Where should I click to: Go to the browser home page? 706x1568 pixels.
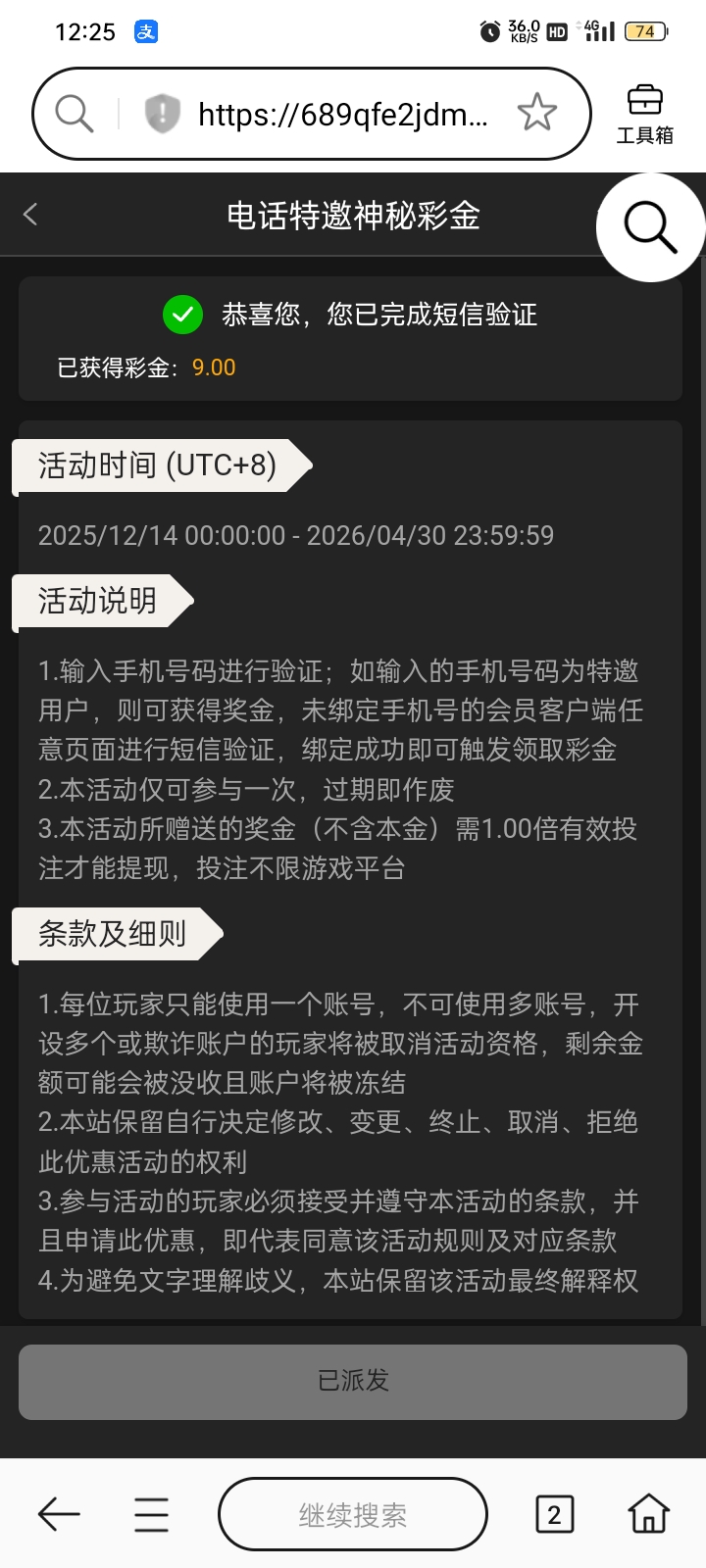click(648, 1514)
